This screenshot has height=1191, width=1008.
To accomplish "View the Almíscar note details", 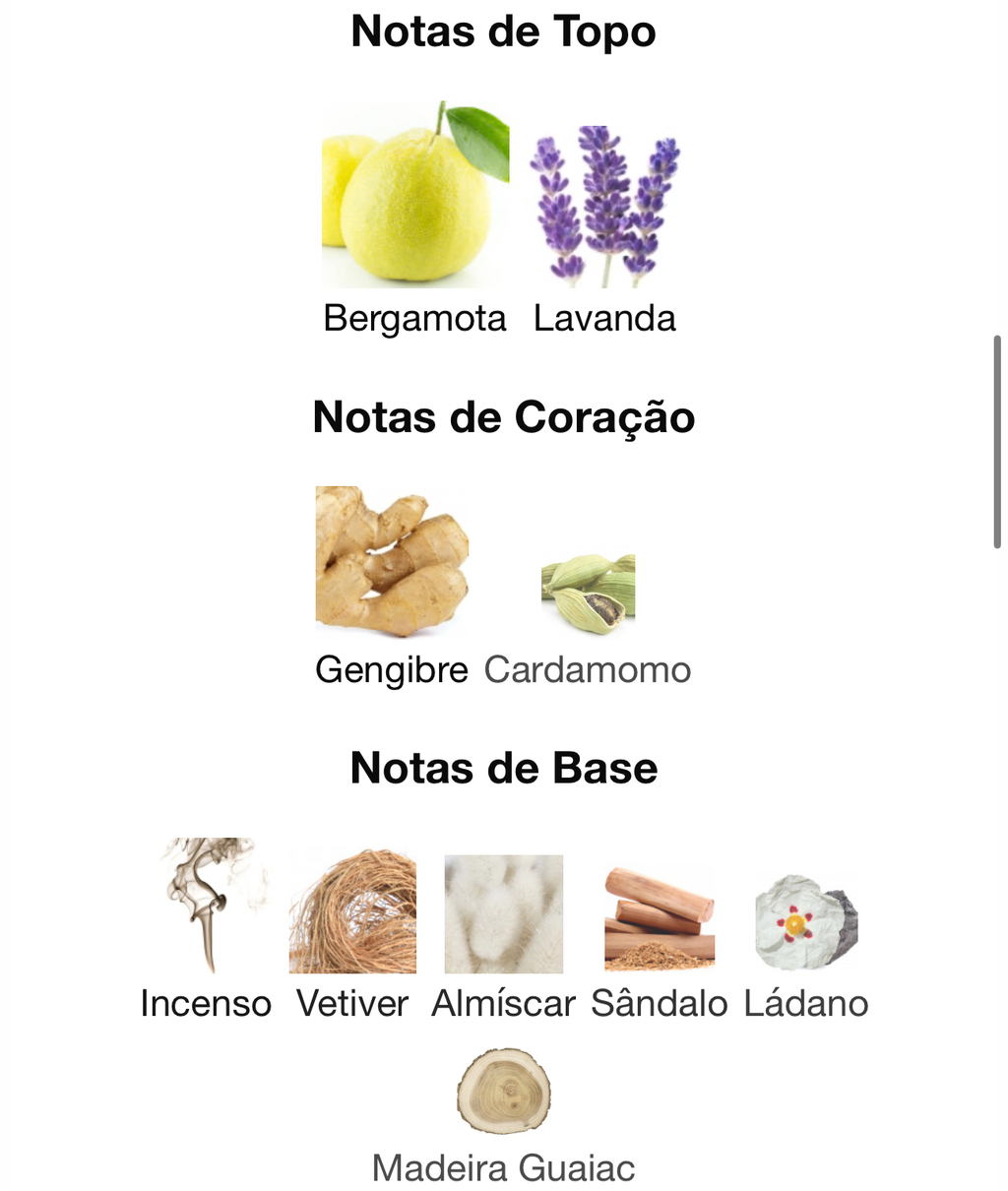I will click(x=503, y=914).
